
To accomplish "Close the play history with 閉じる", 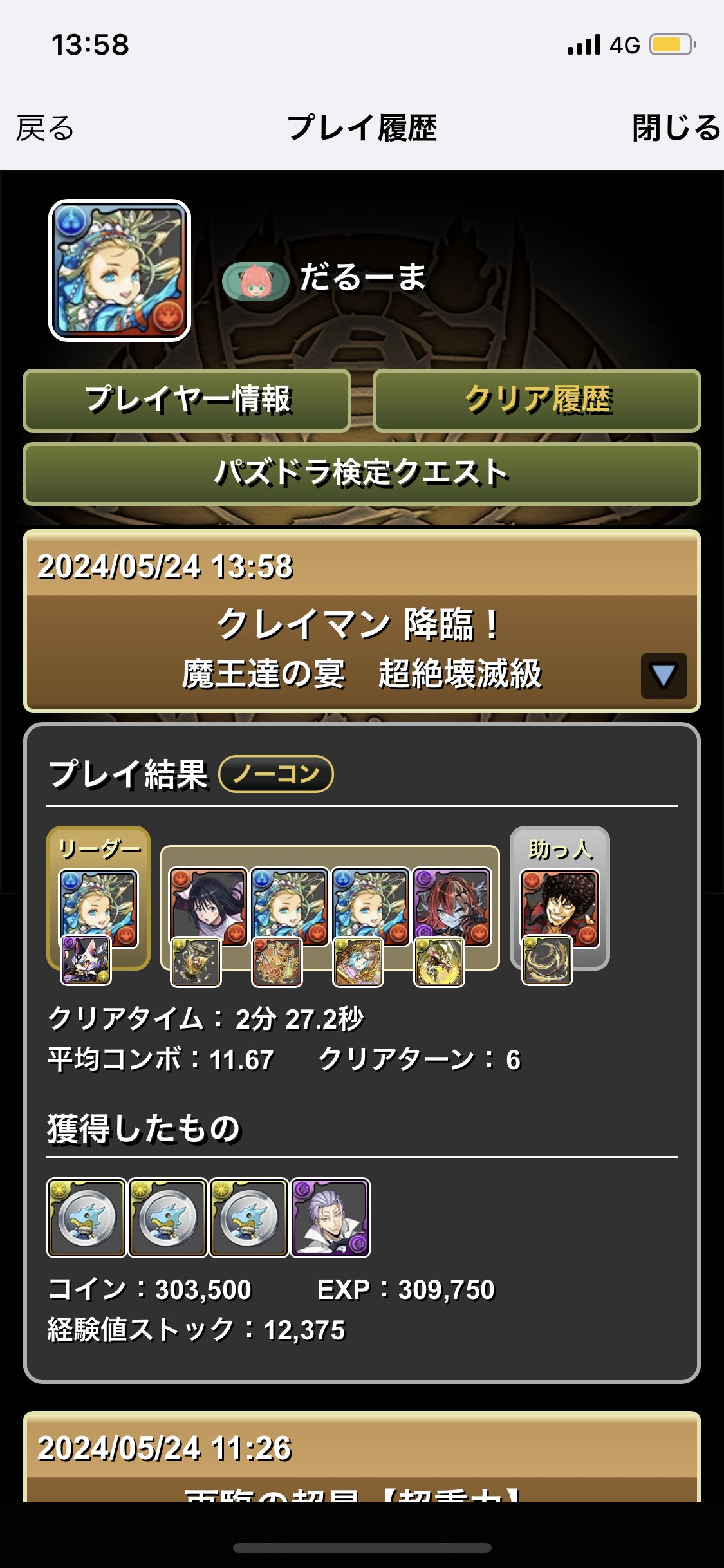I will click(676, 128).
